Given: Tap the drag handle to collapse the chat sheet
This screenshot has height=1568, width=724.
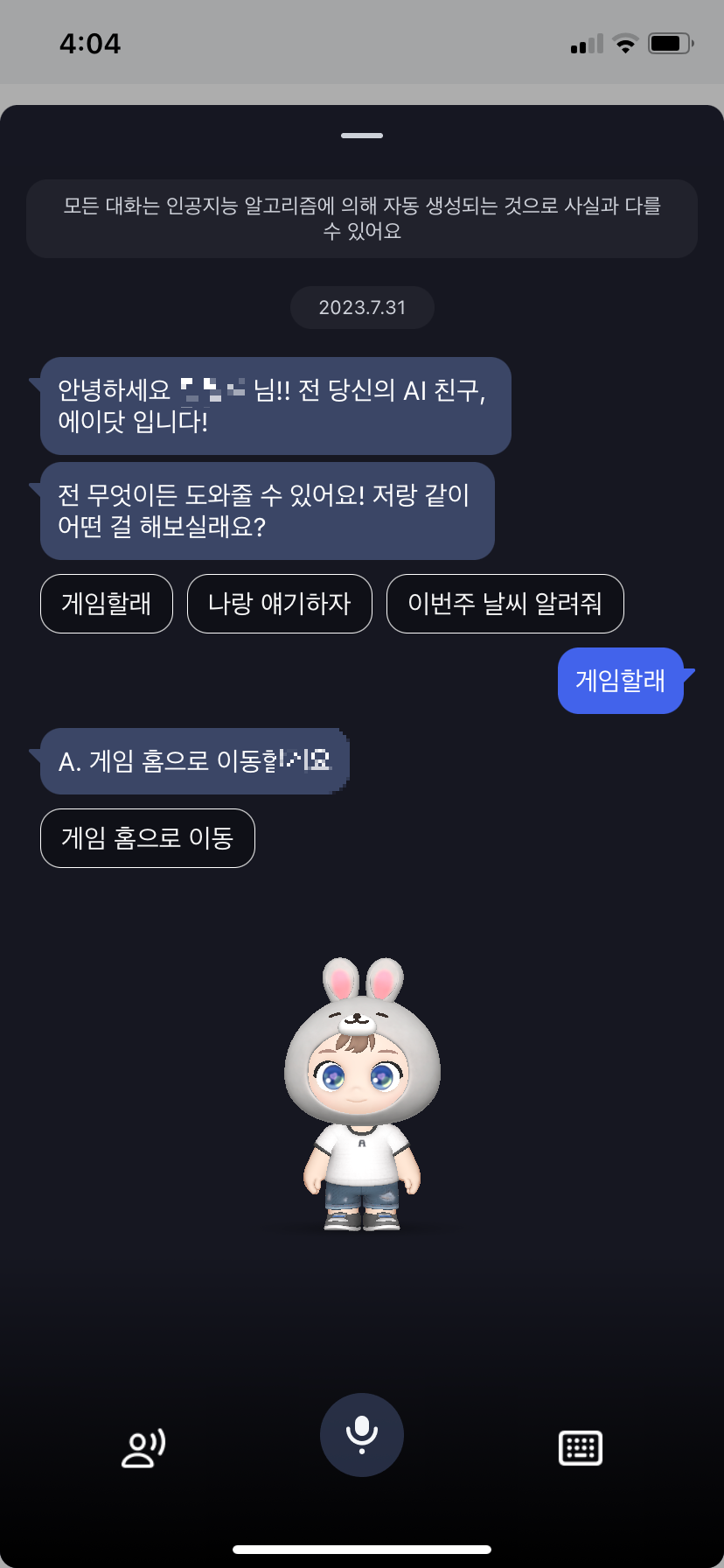Looking at the screenshot, I should 361,136.
